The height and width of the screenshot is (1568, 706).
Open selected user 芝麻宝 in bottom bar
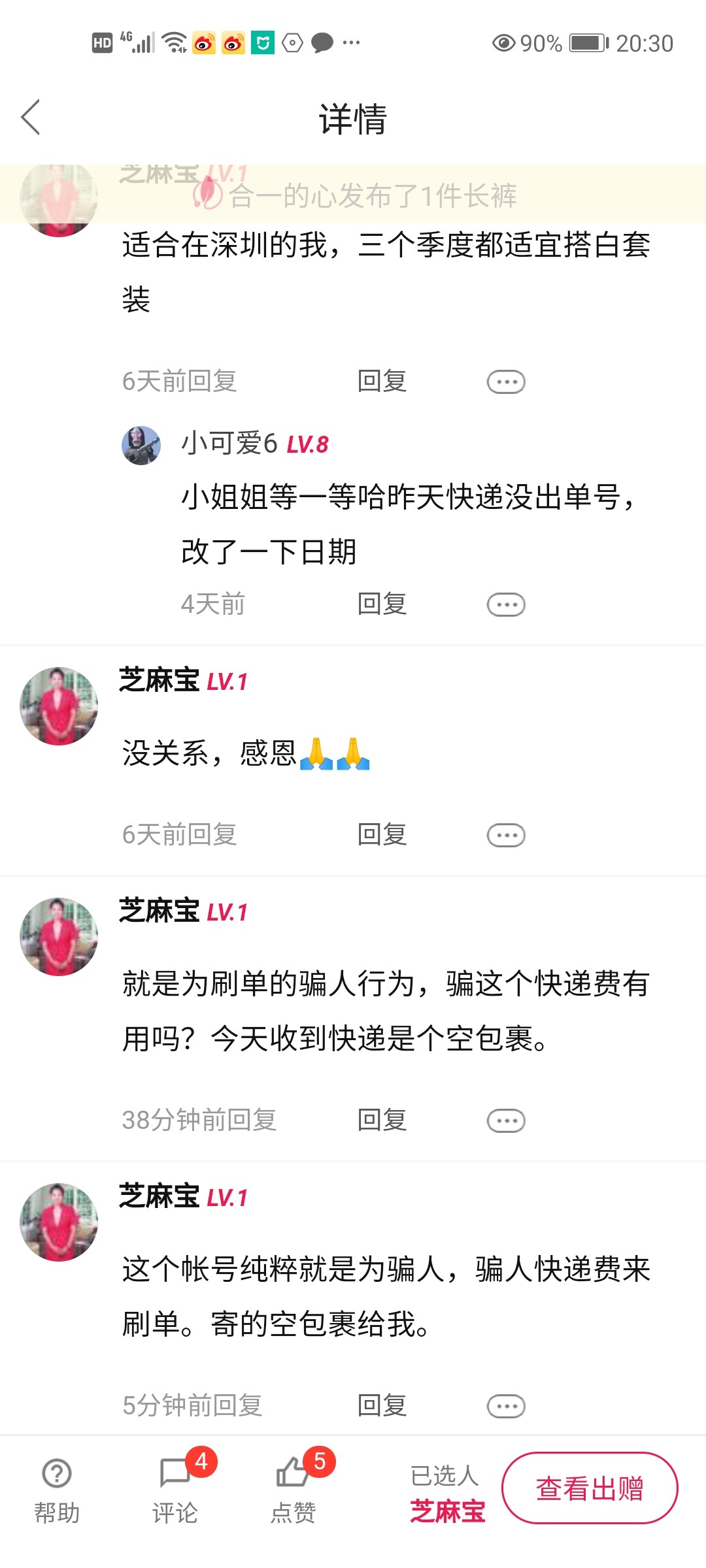447,1511
